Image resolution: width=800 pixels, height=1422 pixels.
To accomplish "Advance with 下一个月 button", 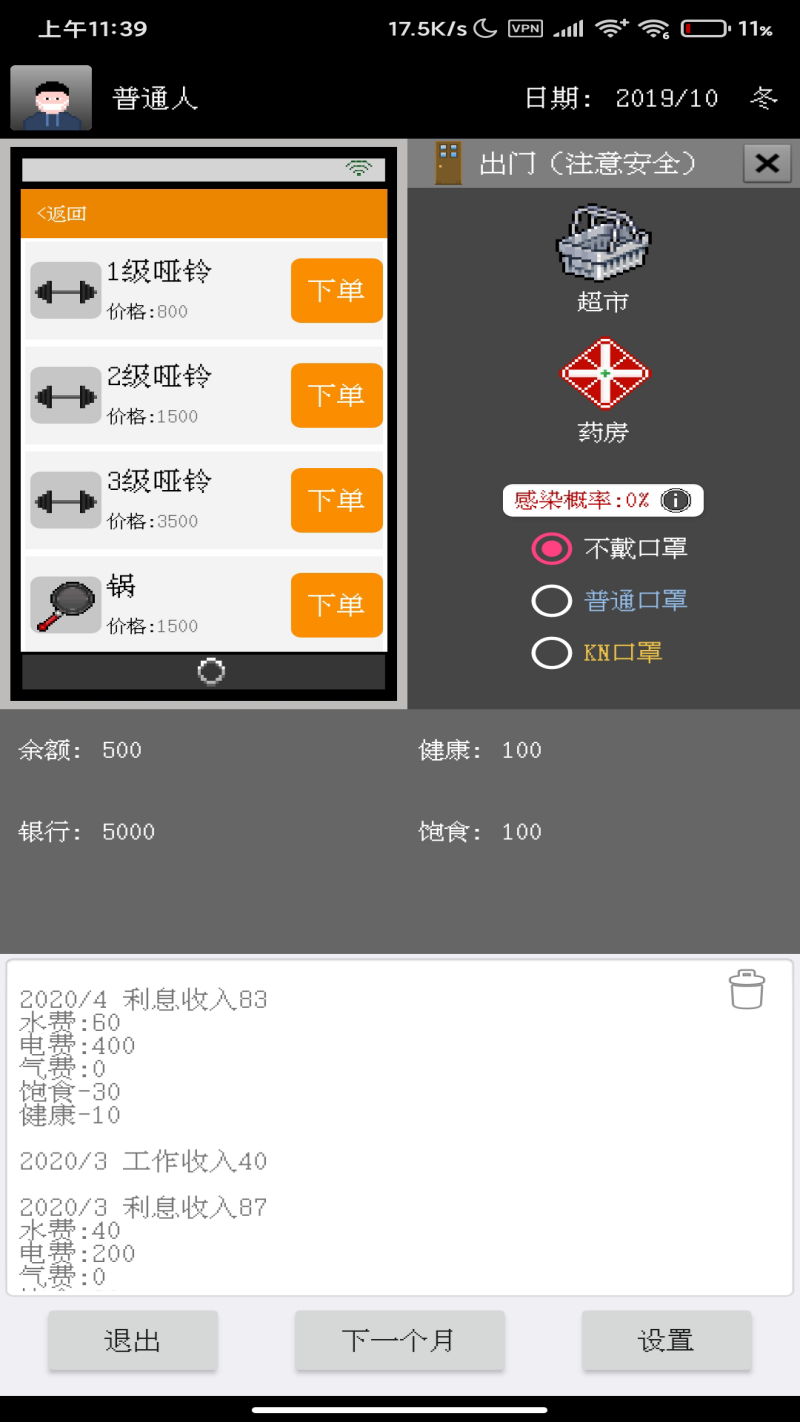I will 399,1341.
